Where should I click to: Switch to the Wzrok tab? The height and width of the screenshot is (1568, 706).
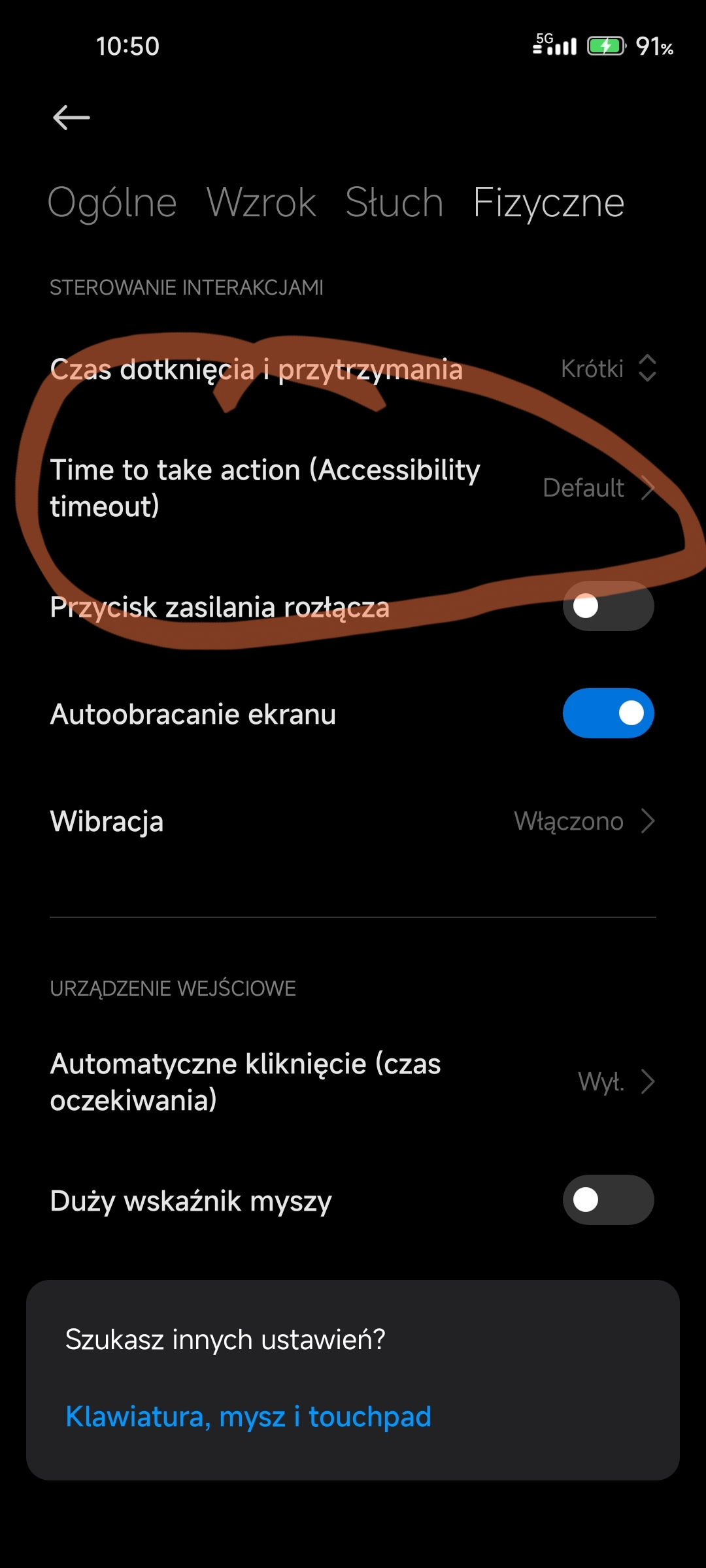coord(261,203)
